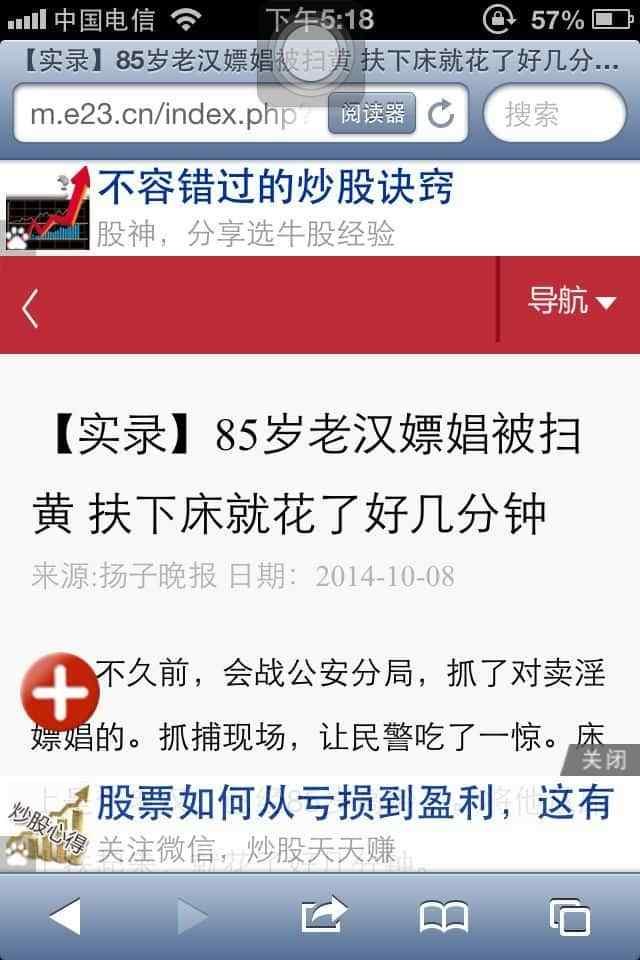The width and height of the screenshot is (640, 960).
Task: Open the Safari share menu
Action: pos(322,915)
